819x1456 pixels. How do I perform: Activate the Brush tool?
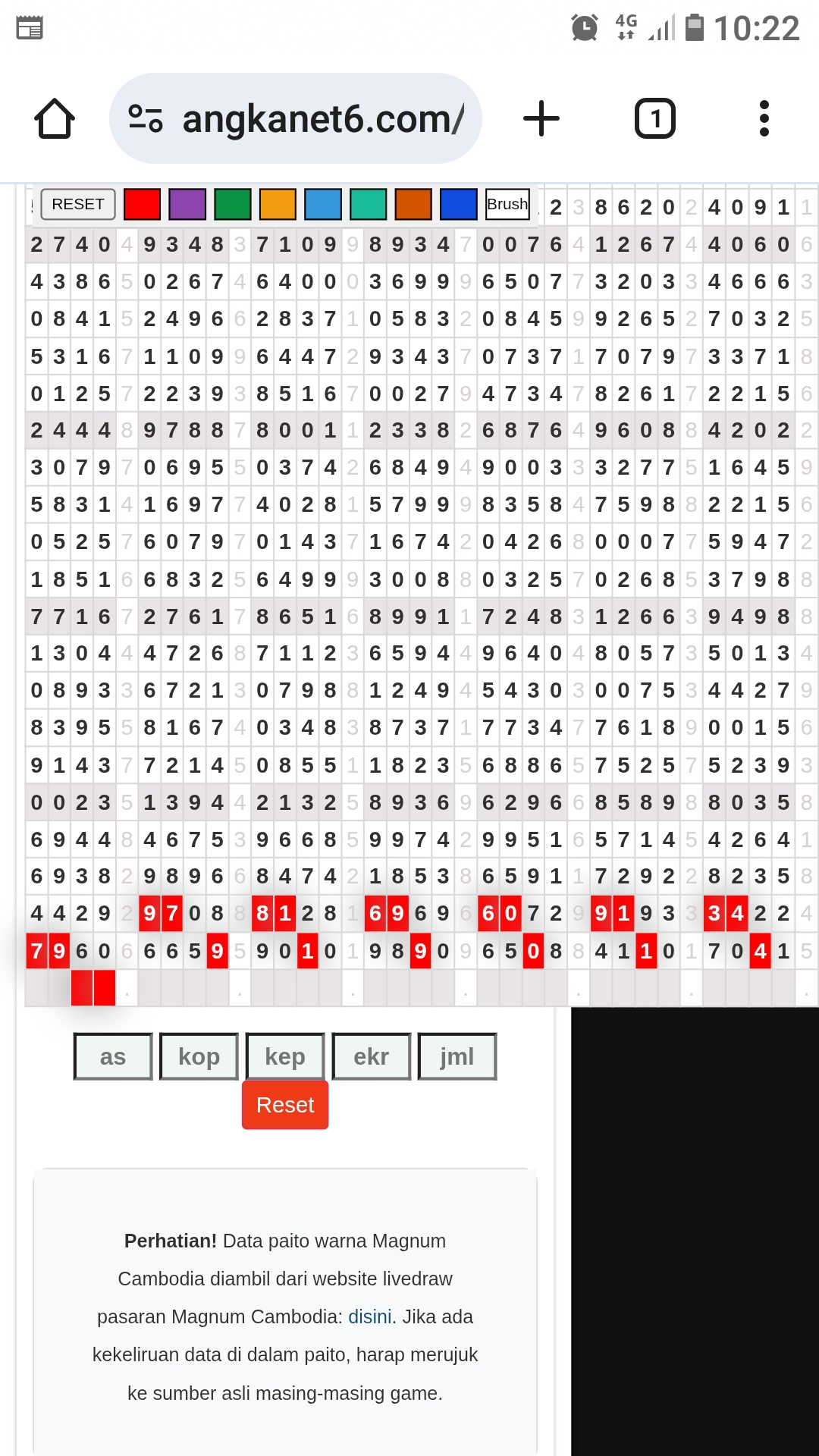(x=507, y=205)
